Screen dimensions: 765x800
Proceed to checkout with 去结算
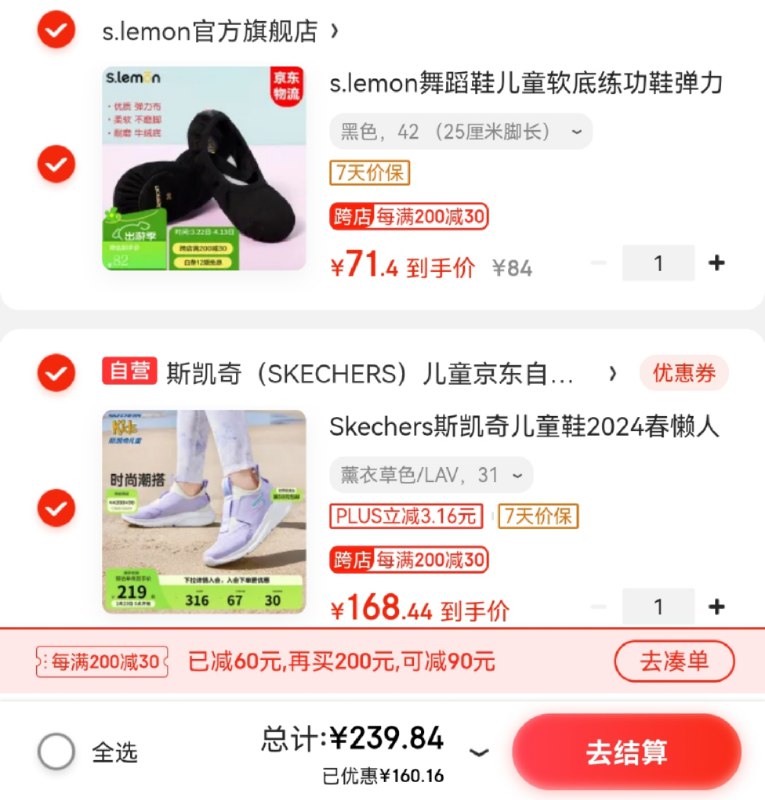click(x=626, y=753)
